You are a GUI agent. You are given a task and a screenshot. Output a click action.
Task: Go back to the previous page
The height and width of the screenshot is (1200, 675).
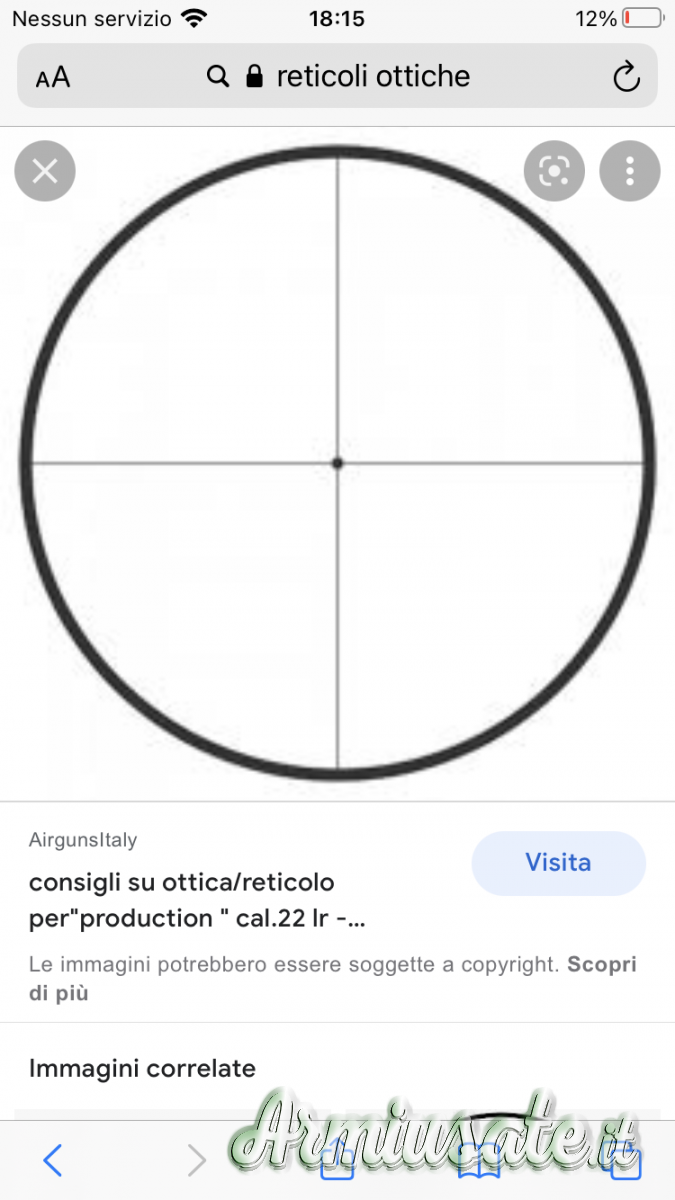53,1160
